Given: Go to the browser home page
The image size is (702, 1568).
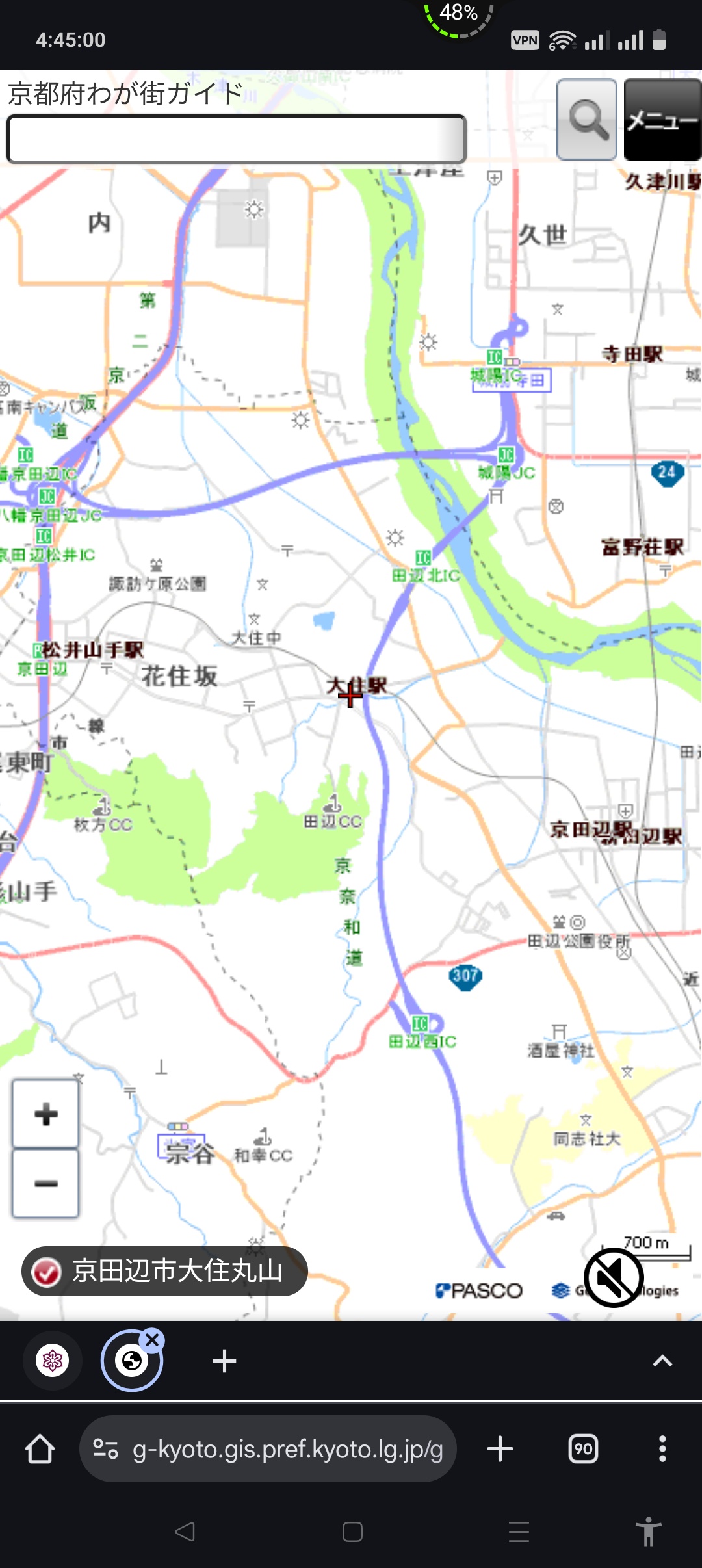Looking at the screenshot, I should click(x=40, y=1449).
